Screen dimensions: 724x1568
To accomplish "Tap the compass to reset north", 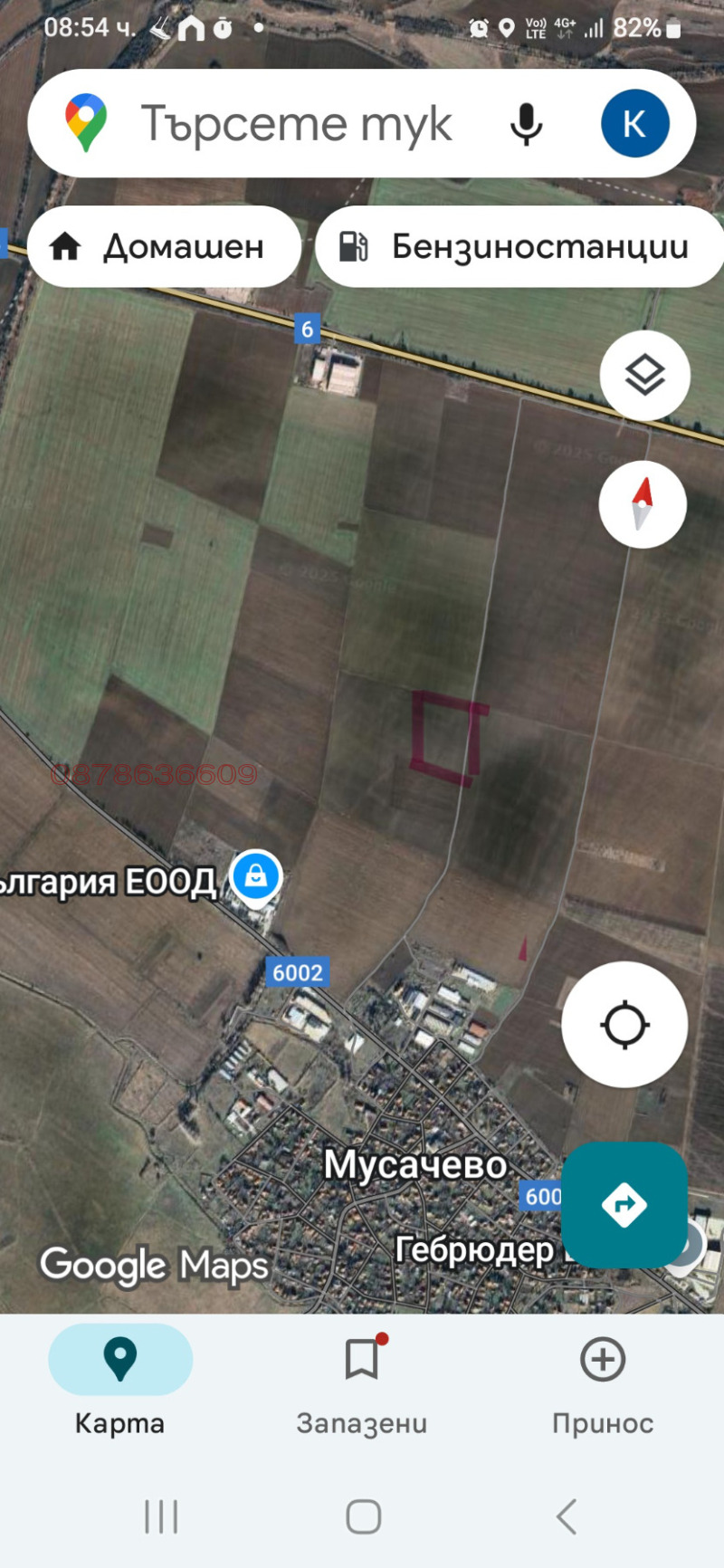I will pos(643,504).
